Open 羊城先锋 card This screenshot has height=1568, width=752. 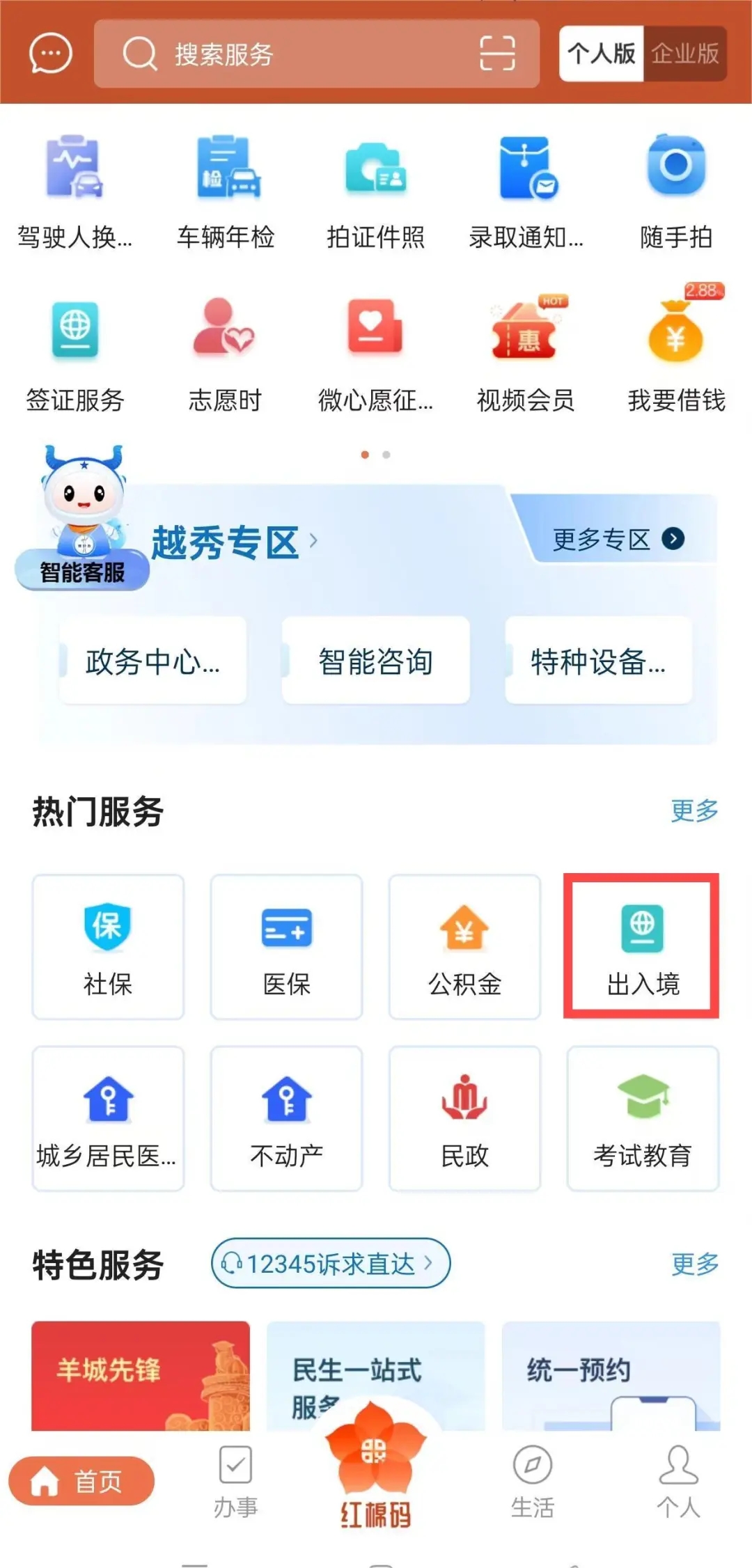coord(140,1375)
